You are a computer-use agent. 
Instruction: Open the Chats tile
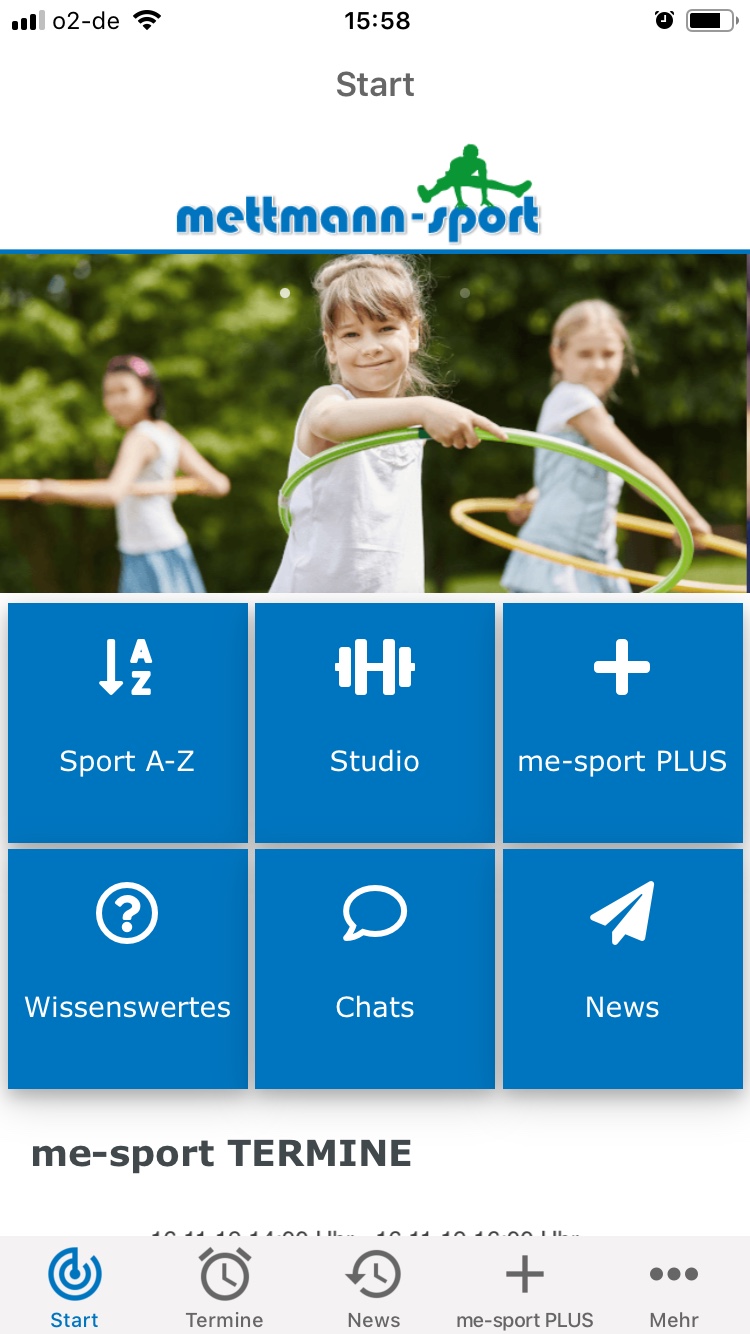pos(375,968)
